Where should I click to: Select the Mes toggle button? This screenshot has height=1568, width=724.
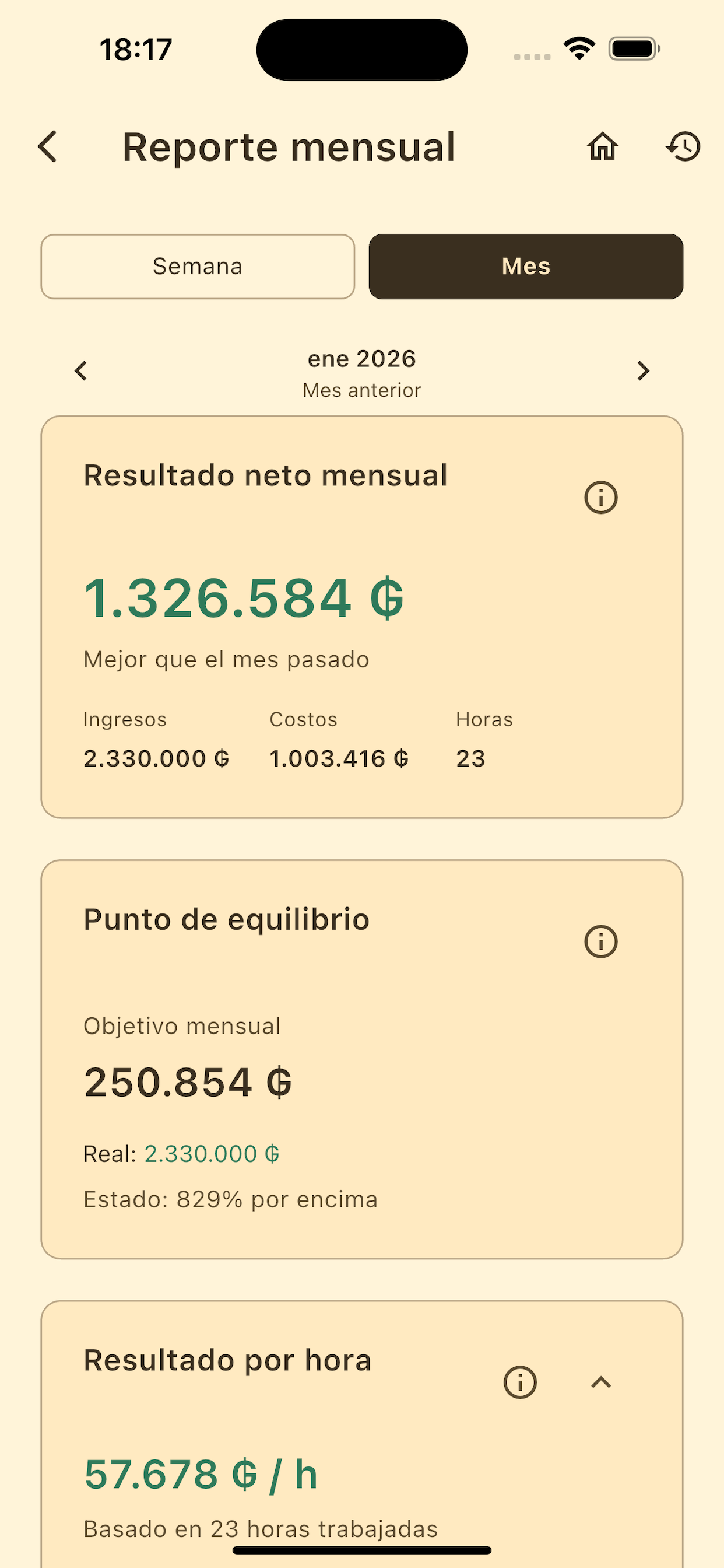pyautogui.click(x=526, y=266)
